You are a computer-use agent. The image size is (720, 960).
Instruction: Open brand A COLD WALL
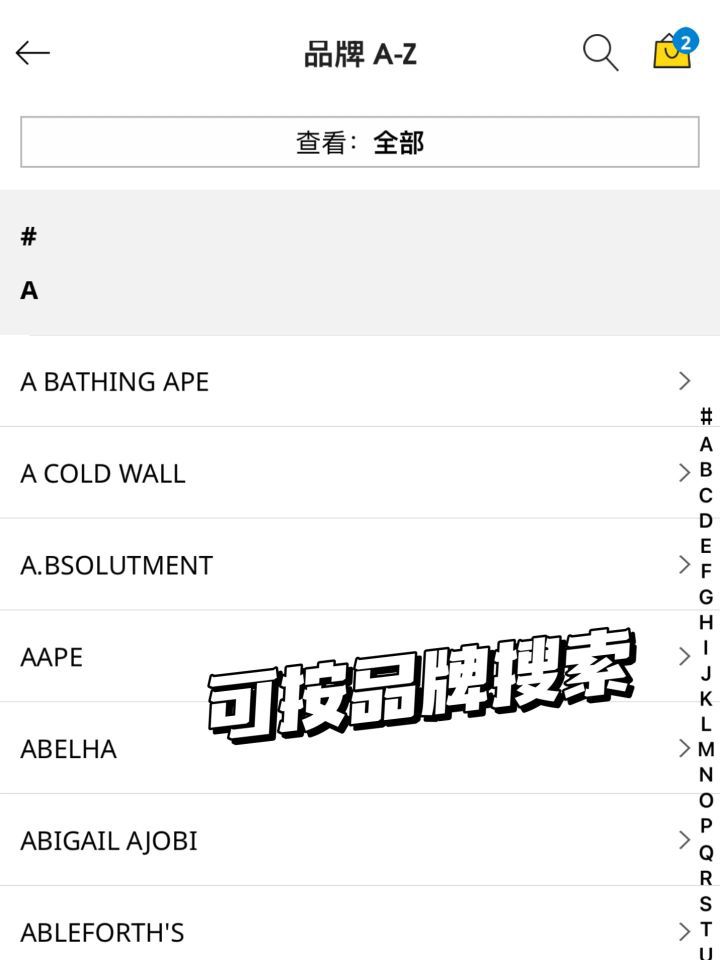click(x=103, y=474)
